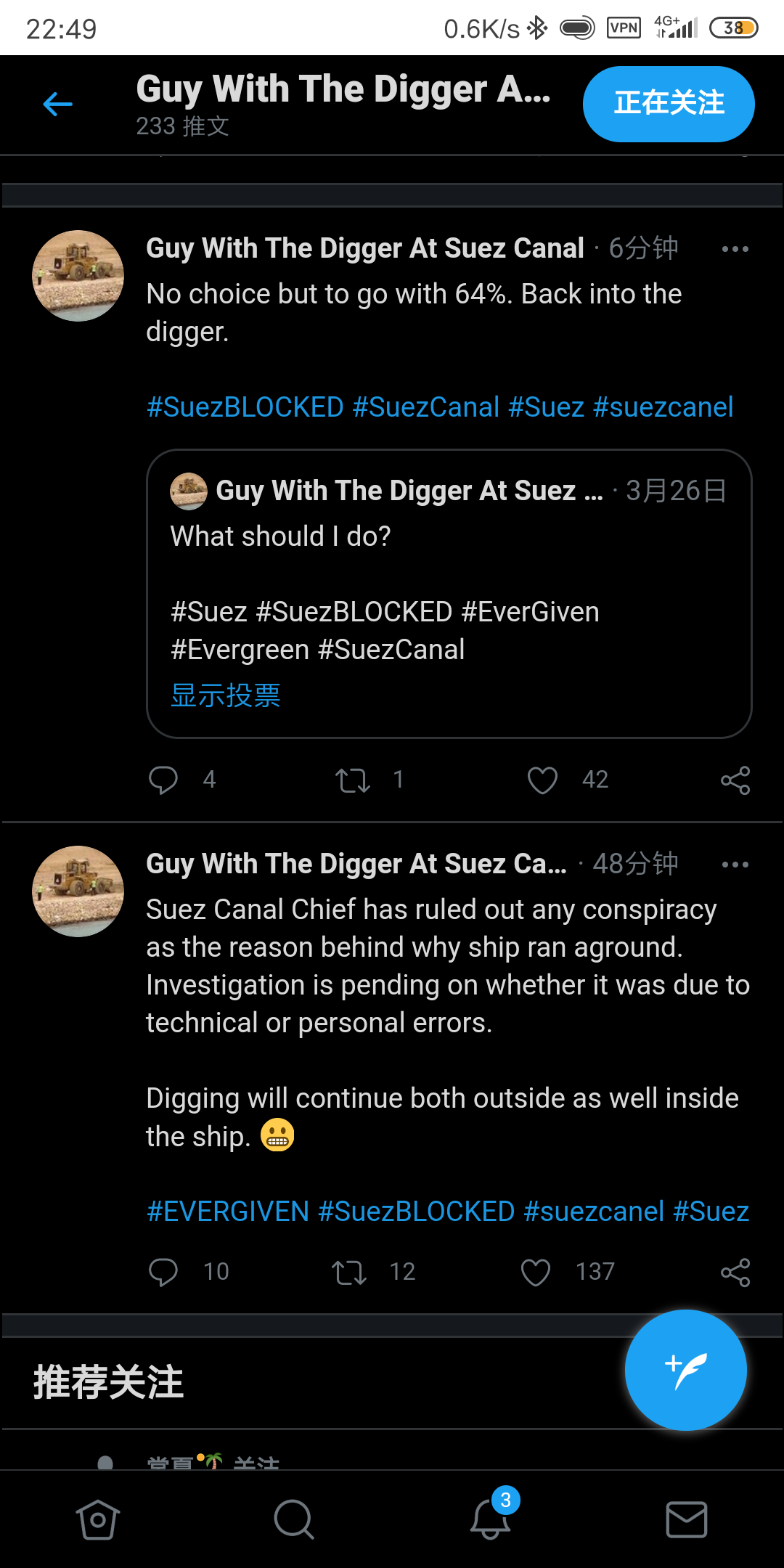Open the messages envelope tab
Image resolution: width=784 pixels, height=1568 pixels.
tap(687, 1519)
